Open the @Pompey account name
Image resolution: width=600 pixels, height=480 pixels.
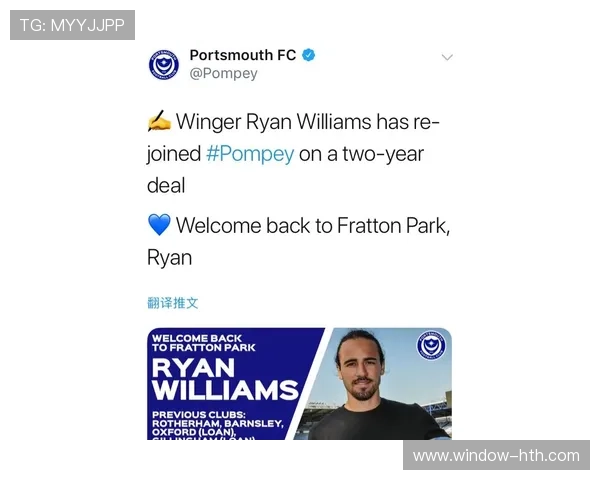pyautogui.click(x=223, y=74)
